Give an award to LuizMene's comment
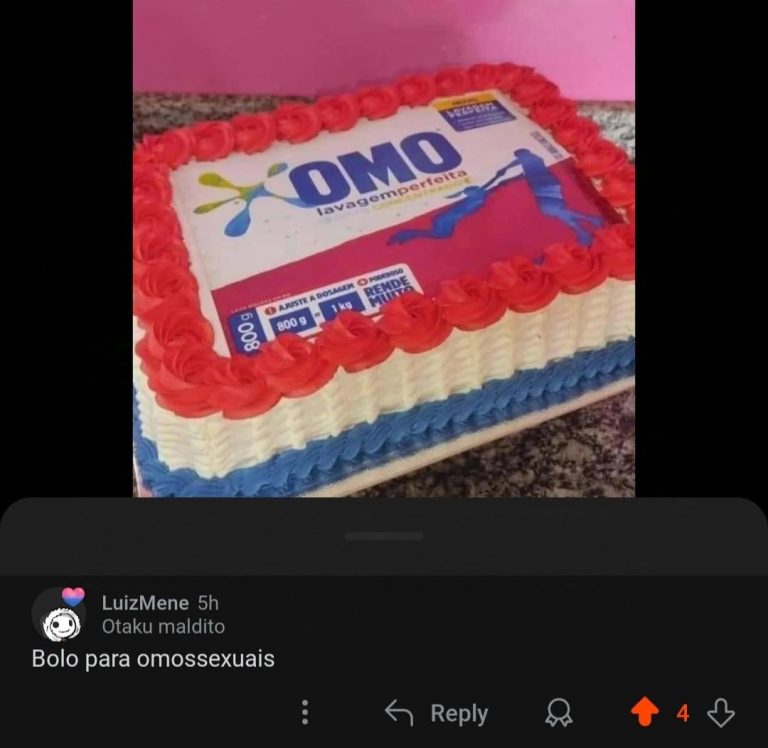Screen dimensions: 768x748 [x=557, y=713]
